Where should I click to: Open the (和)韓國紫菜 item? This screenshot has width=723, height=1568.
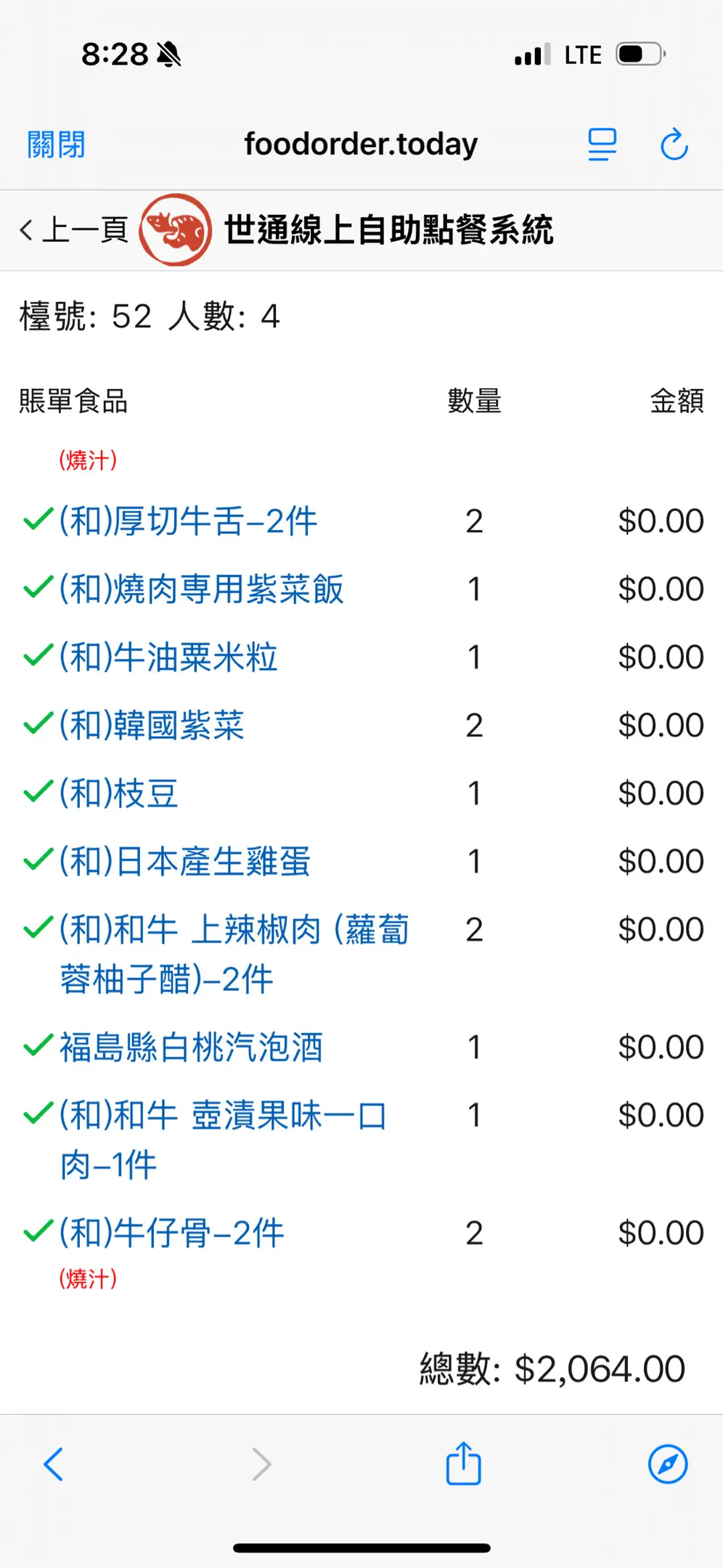click(152, 725)
